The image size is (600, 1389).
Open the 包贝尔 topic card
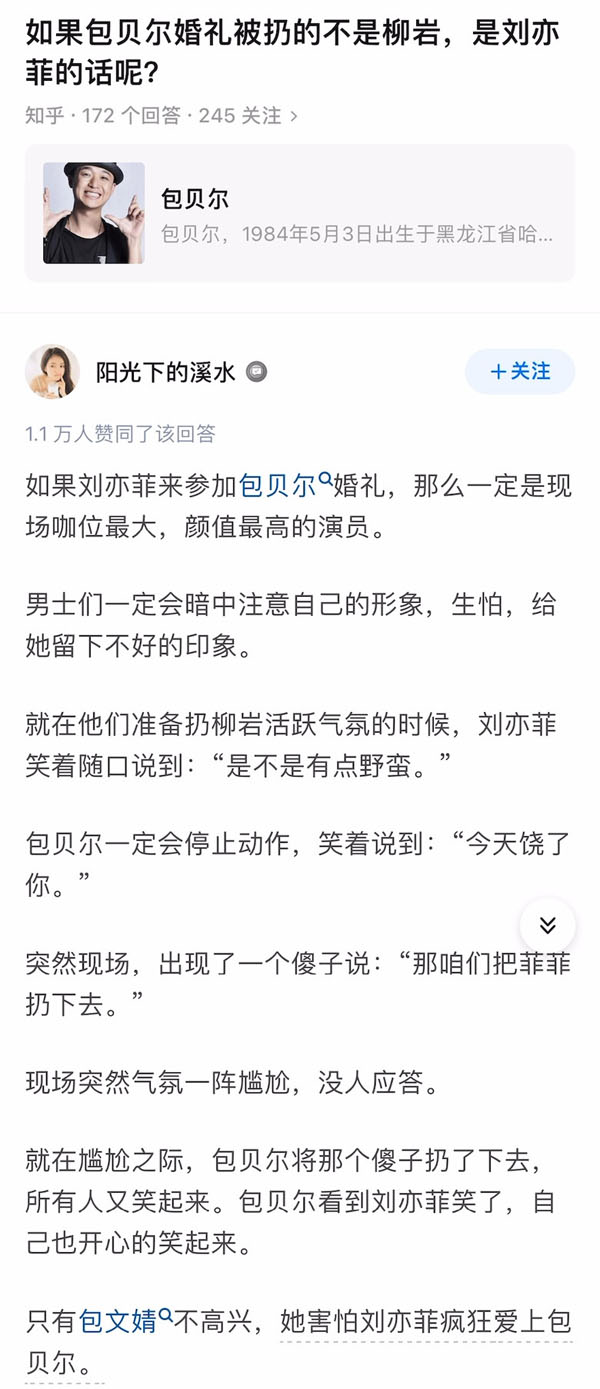[299, 213]
